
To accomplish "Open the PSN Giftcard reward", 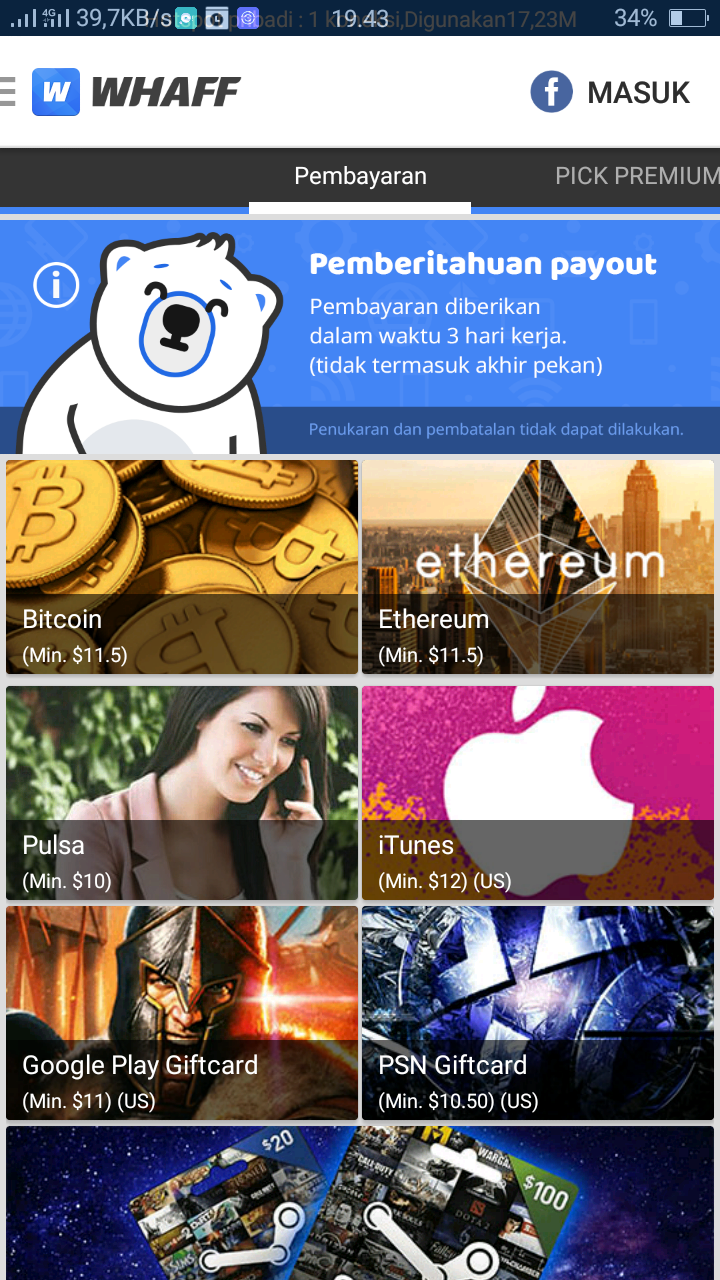I will (538, 1012).
